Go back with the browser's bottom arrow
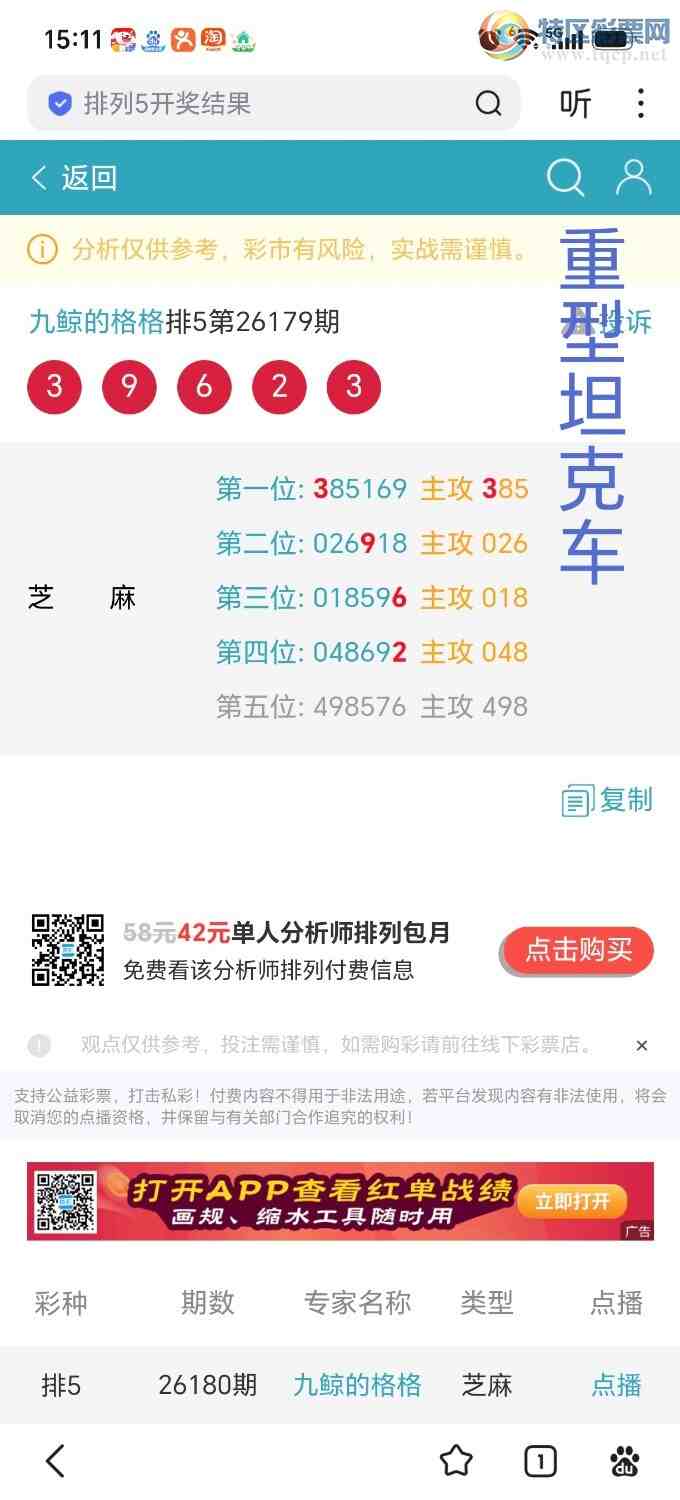The image size is (680, 1500). click(x=56, y=1461)
